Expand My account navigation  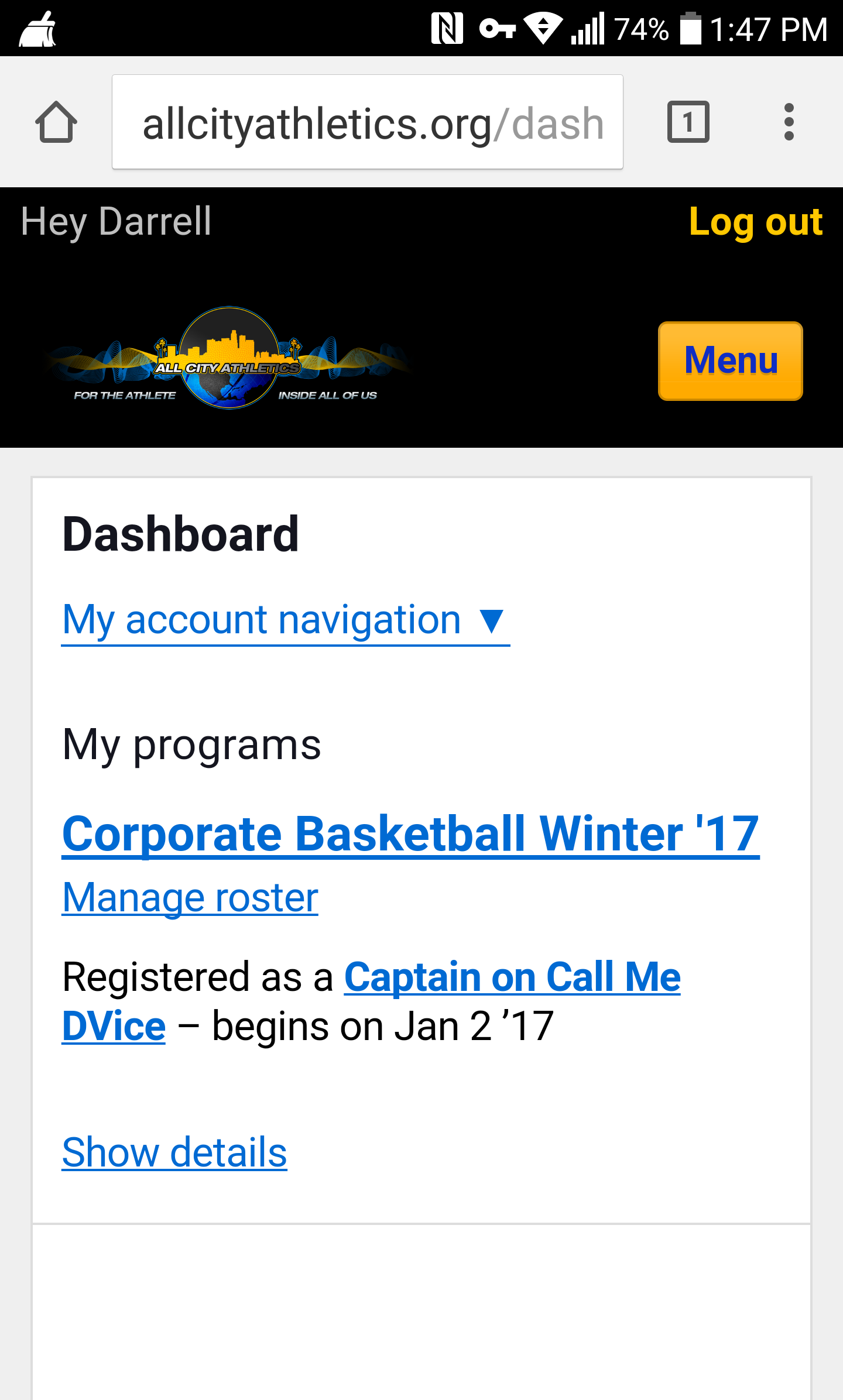pyautogui.click(x=285, y=621)
